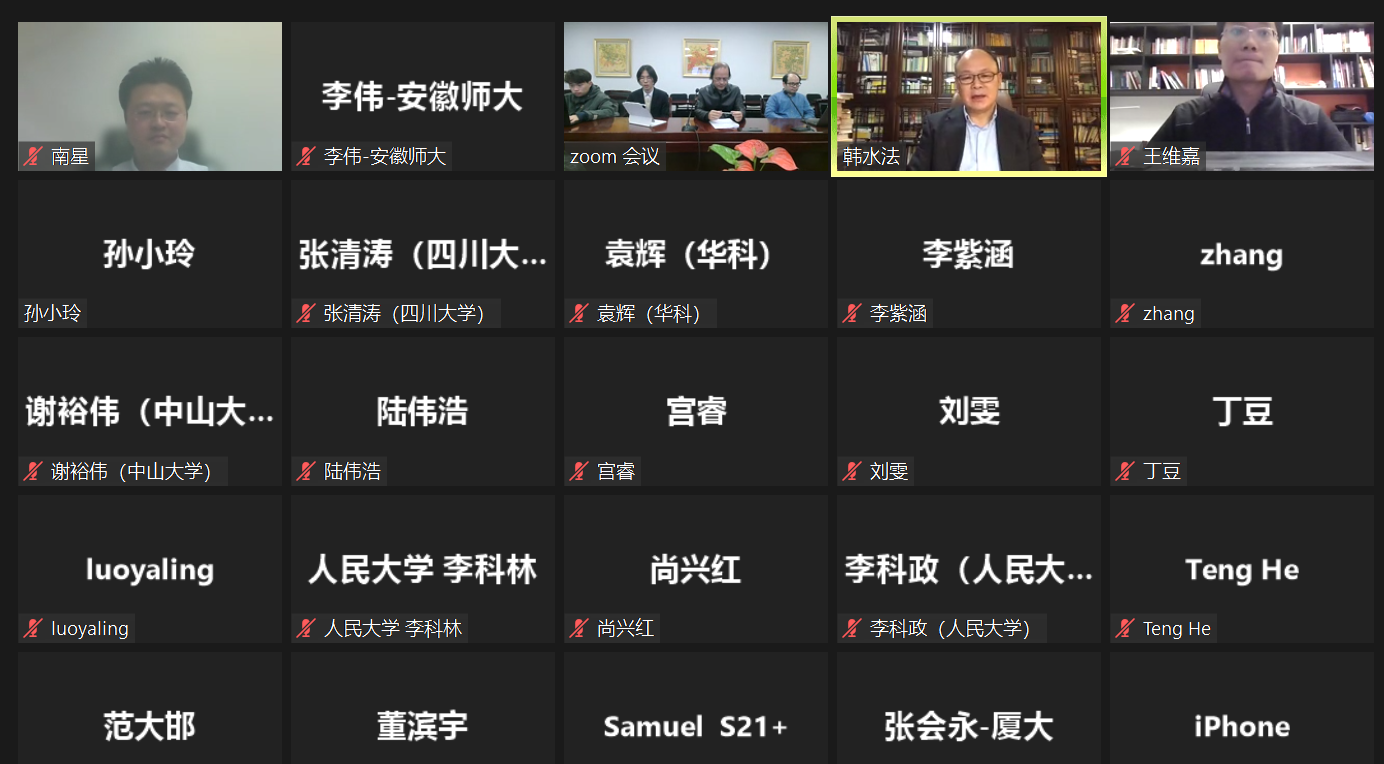Open the zoom 会议 room video tile

tap(696, 96)
